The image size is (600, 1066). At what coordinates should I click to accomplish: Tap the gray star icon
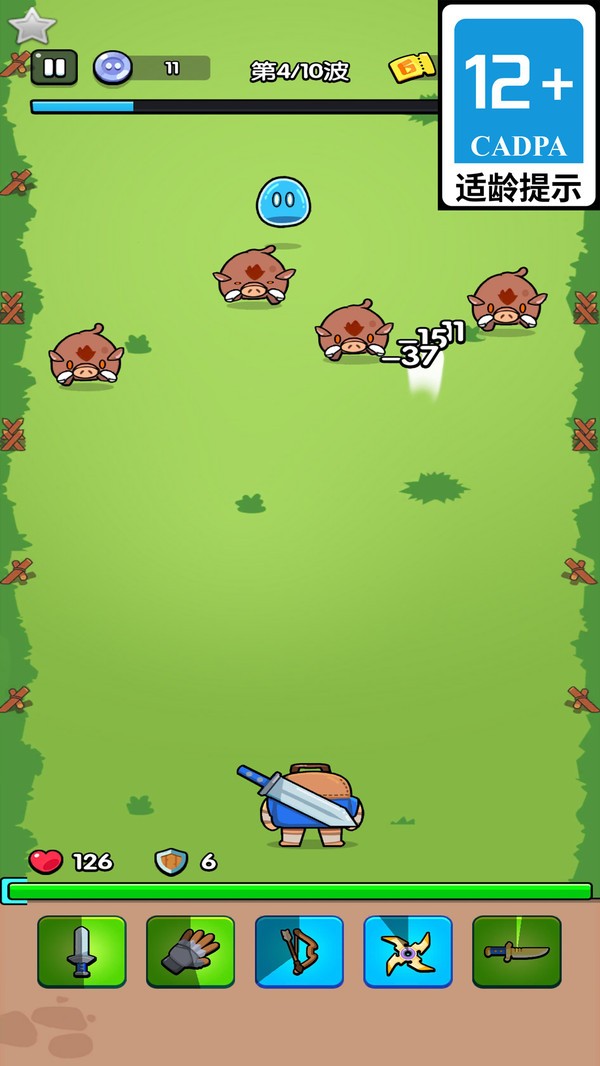coord(32,27)
